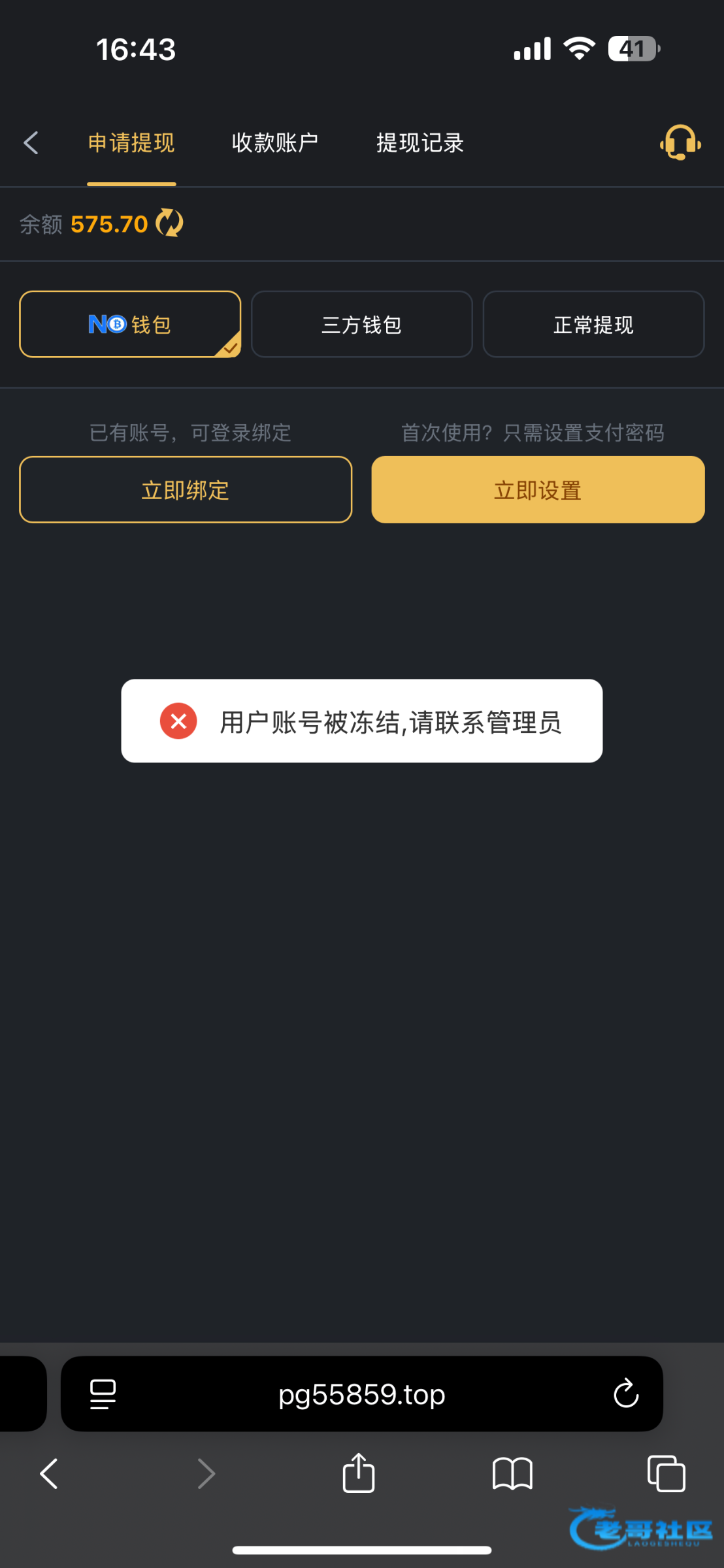
Task: Refresh the balance amount
Action: coord(169,223)
